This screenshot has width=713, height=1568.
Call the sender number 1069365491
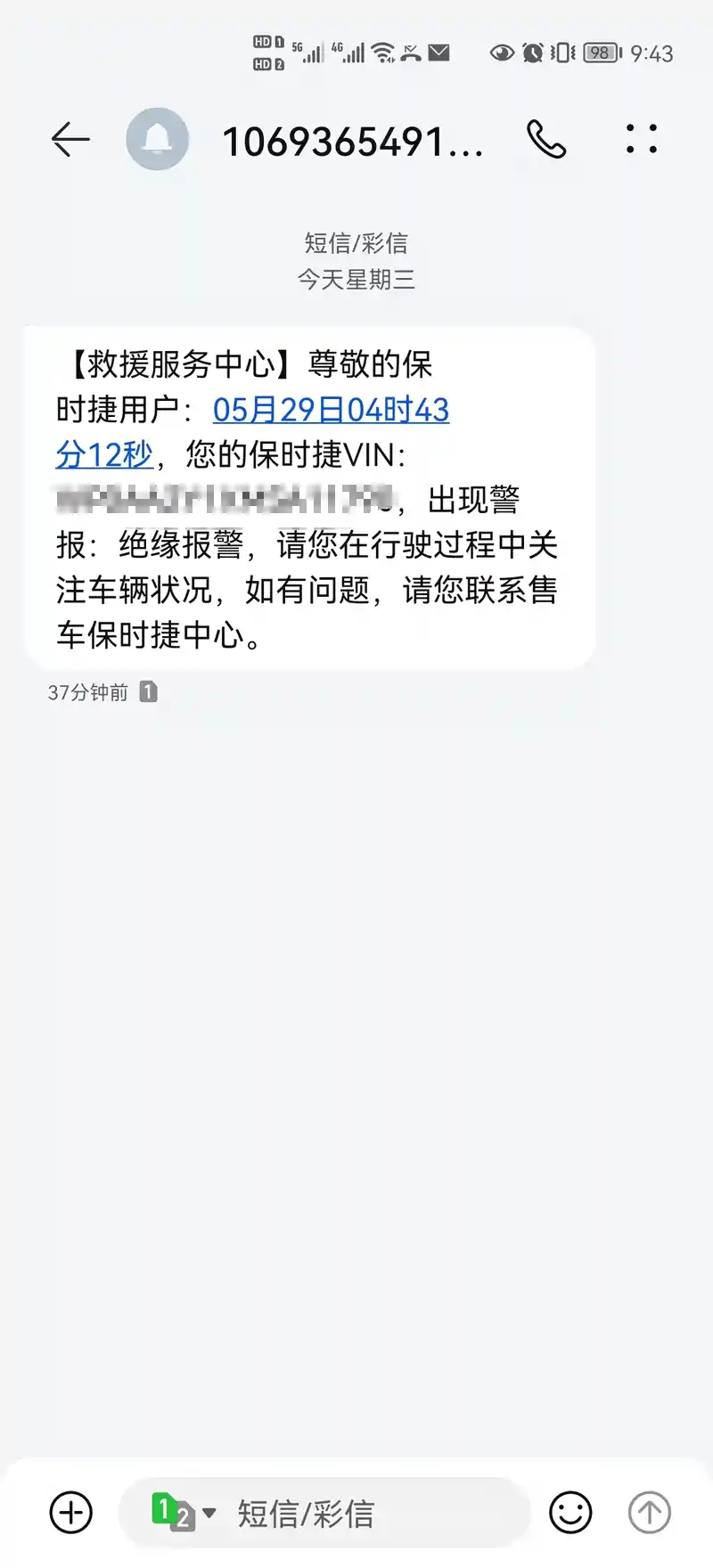point(545,140)
